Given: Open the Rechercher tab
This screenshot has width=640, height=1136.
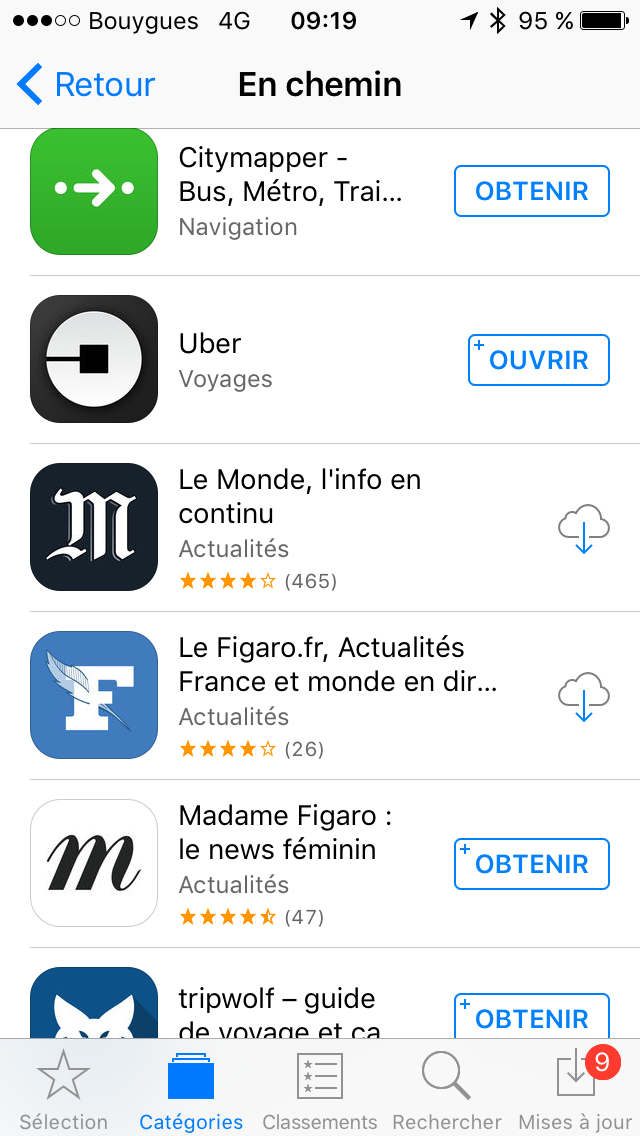Looking at the screenshot, I should tap(447, 1088).
